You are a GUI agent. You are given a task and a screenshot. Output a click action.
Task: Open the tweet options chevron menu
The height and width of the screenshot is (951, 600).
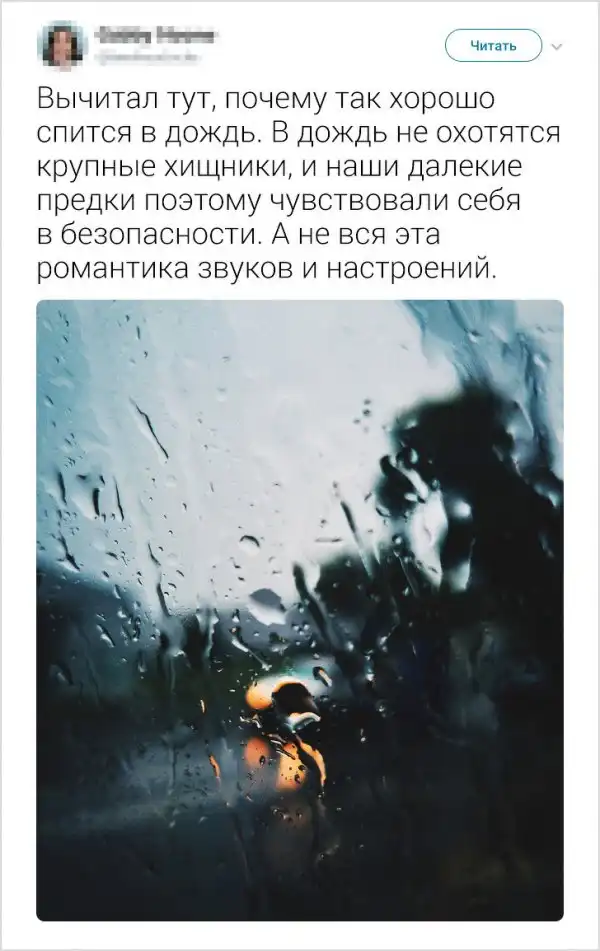point(556,45)
